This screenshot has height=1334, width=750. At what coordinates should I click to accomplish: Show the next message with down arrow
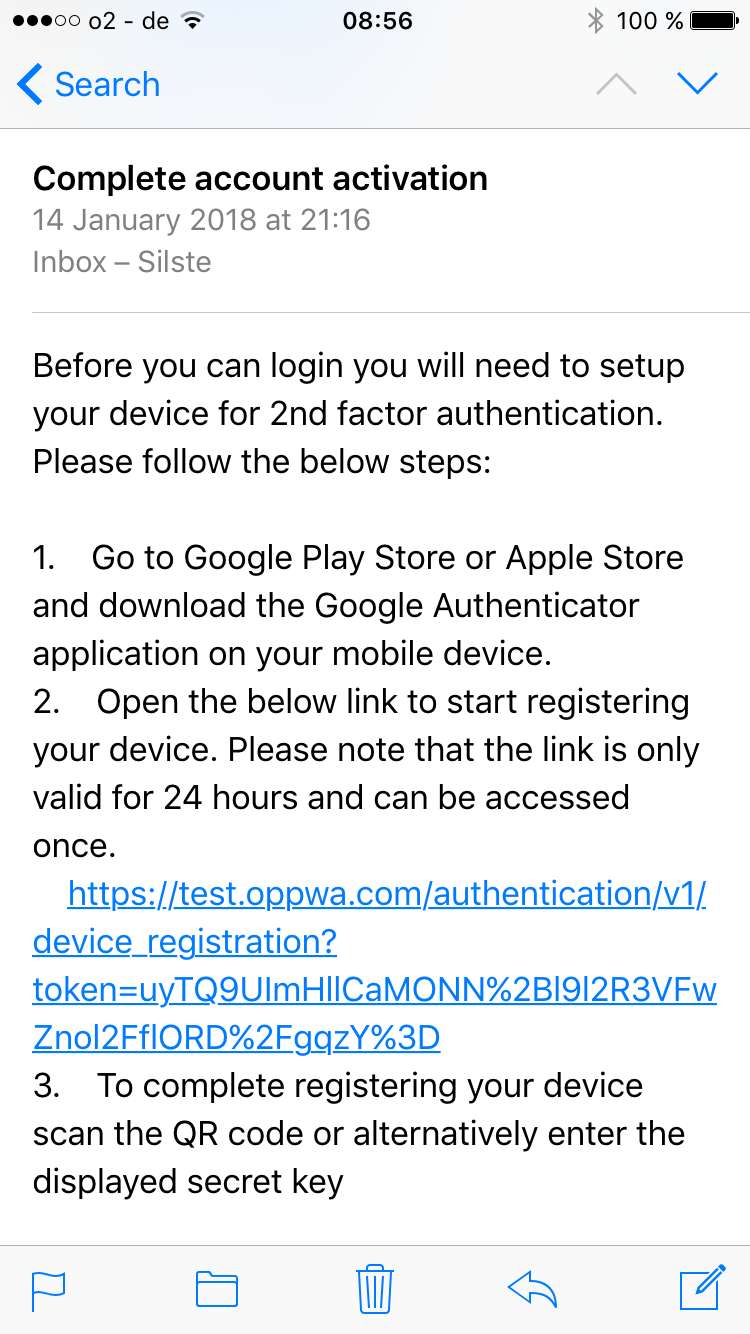tap(697, 84)
